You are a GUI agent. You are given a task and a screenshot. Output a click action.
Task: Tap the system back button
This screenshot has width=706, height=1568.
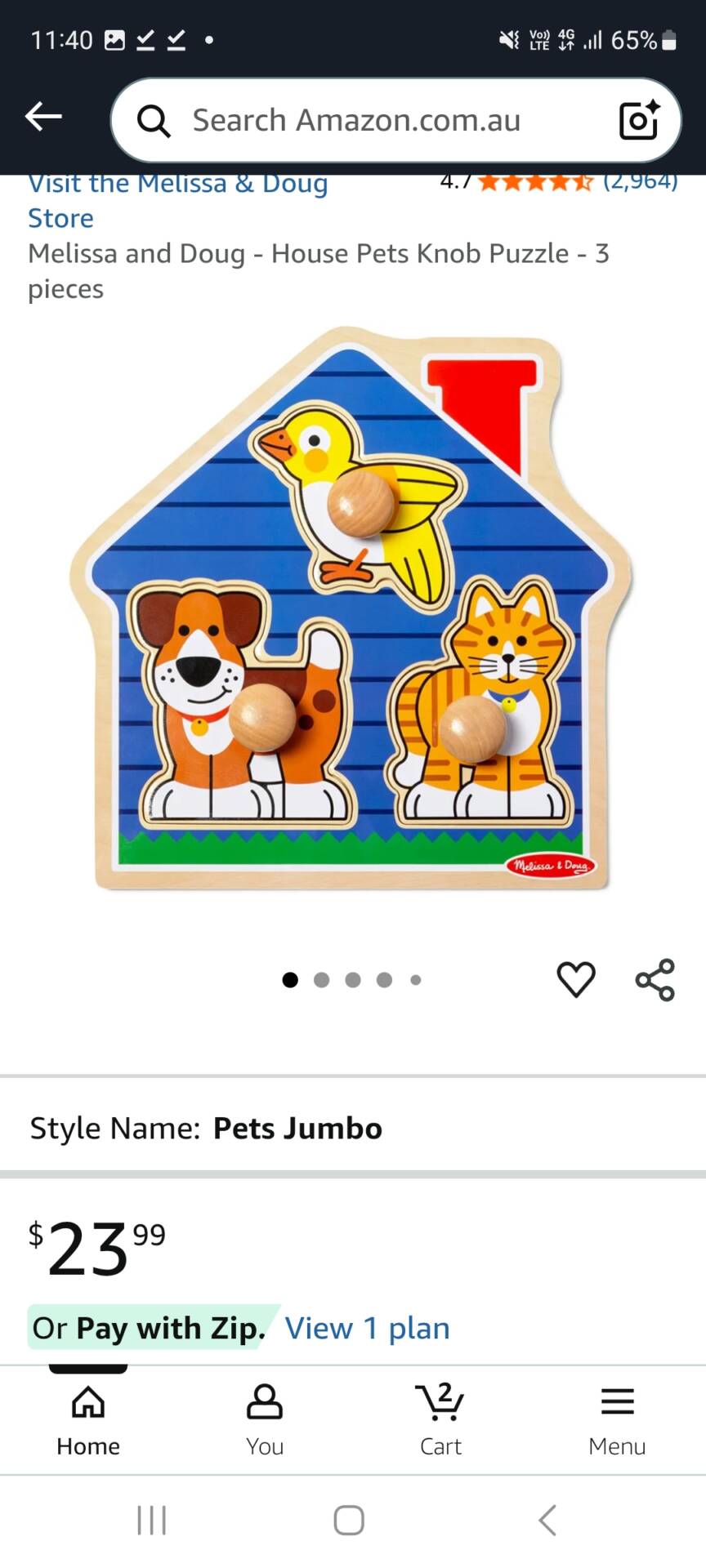[x=547, y=1520]
